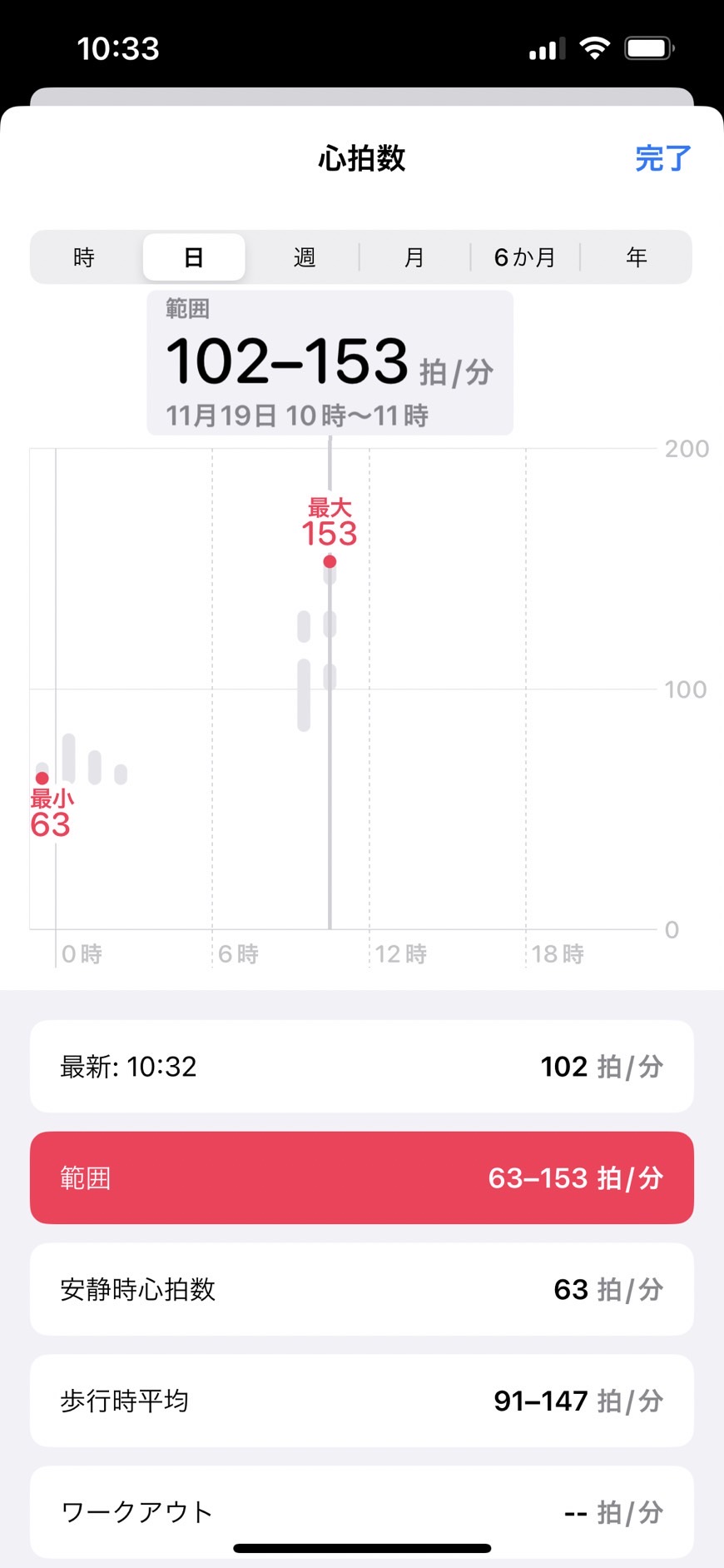The height and width of the screenshot is (1568, 724).
Task: Open the 最新: 10:32 reading row
Action: point(362,1066)
